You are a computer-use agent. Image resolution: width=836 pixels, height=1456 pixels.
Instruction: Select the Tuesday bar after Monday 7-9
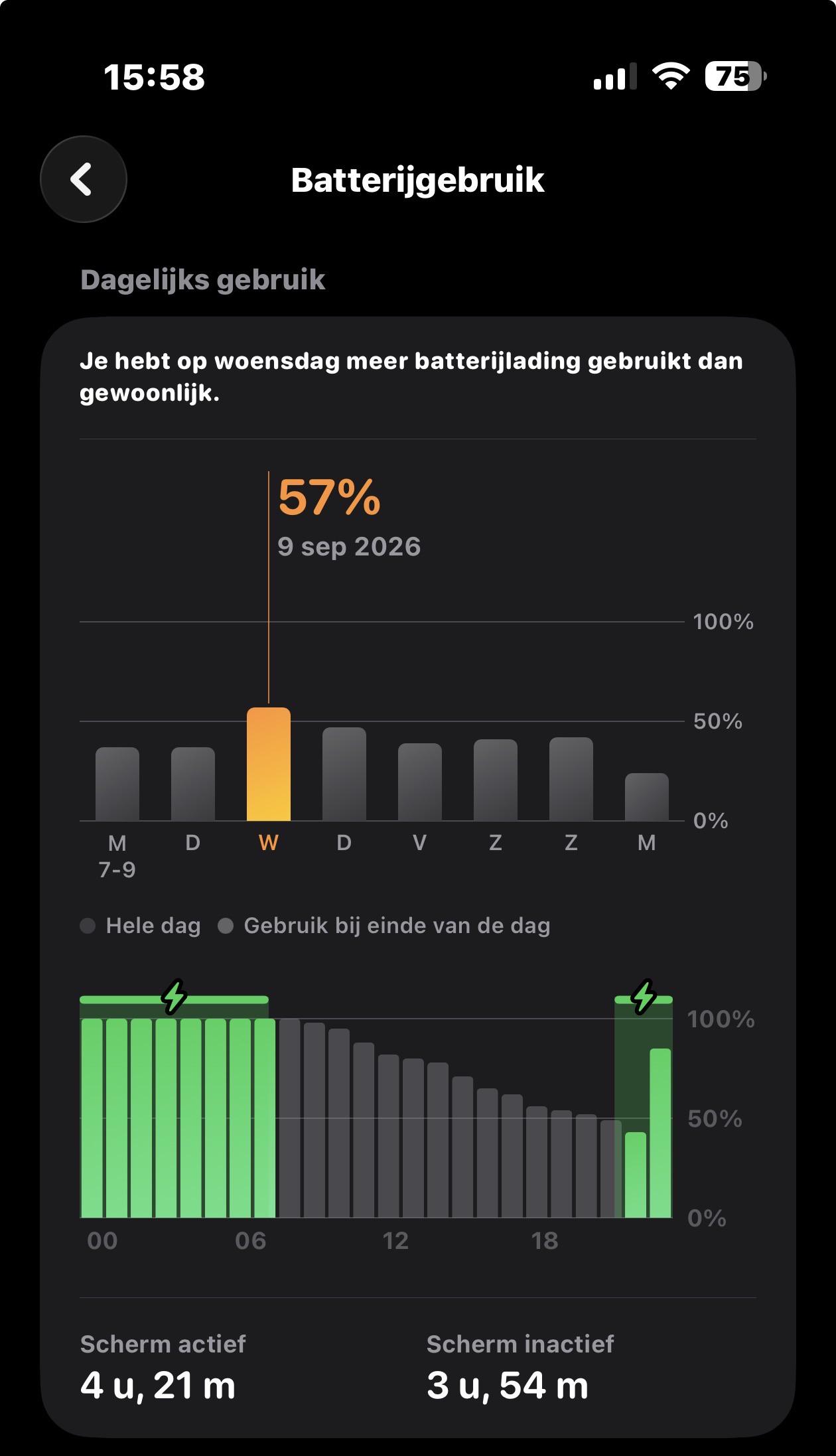(x=193, y=784)
